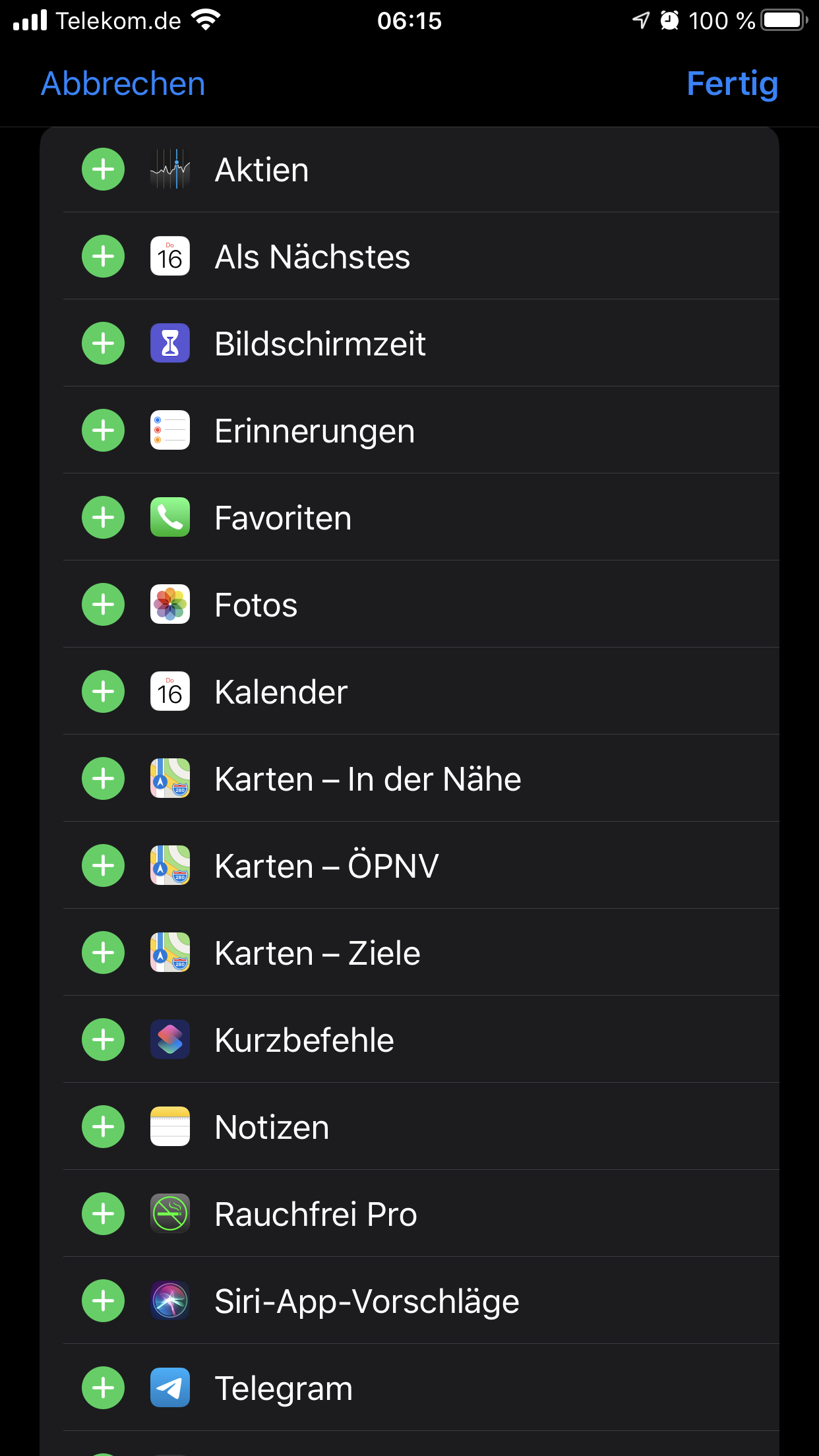The image size is (819, 1456).
Task: Tap the green Favoriten phone icon
Action: [x=169, y=517]
